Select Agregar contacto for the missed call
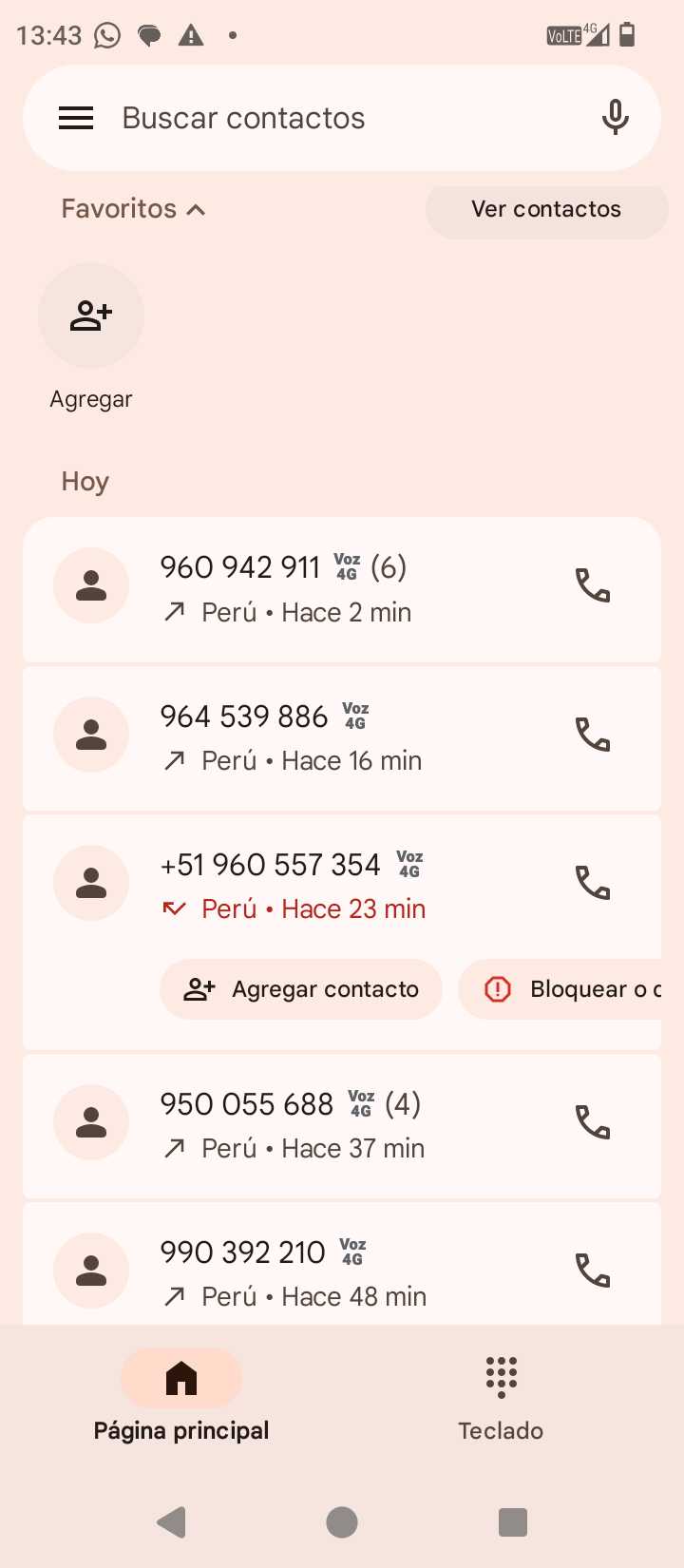This screenshot has height=1568, width=684. [x=301, y=989]
